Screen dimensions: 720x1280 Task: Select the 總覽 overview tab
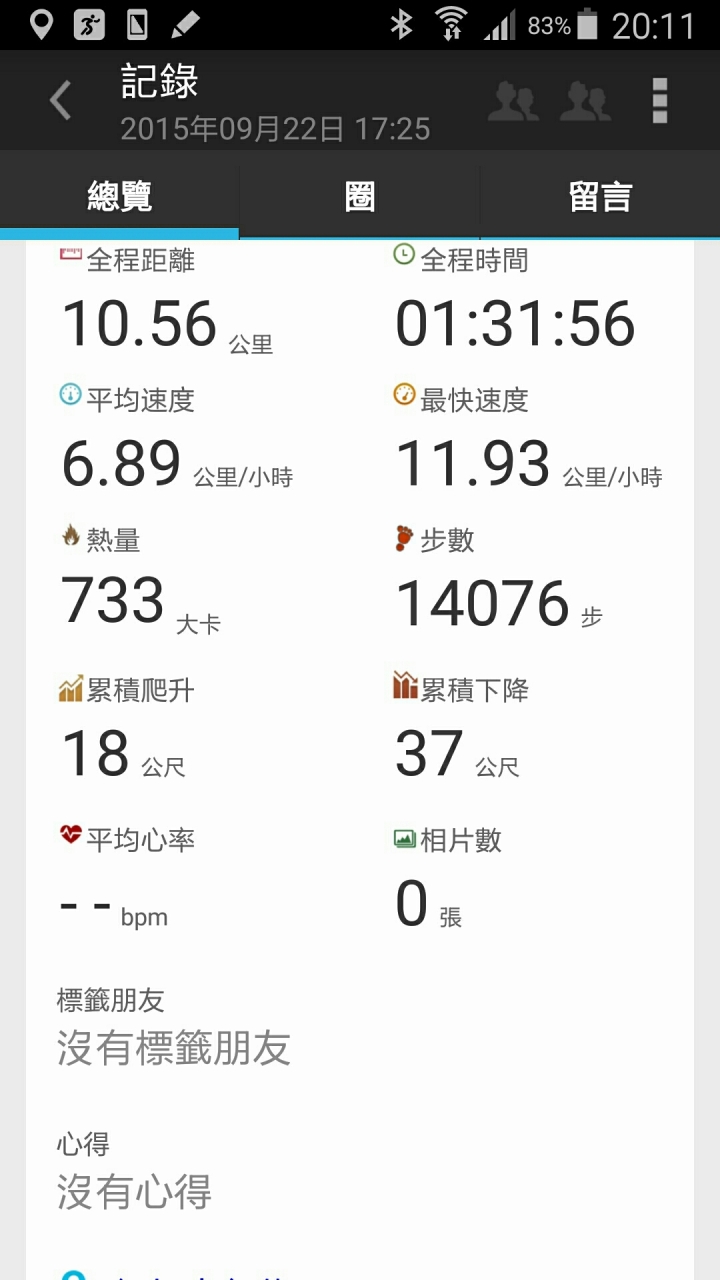click(x=120, y=196)
